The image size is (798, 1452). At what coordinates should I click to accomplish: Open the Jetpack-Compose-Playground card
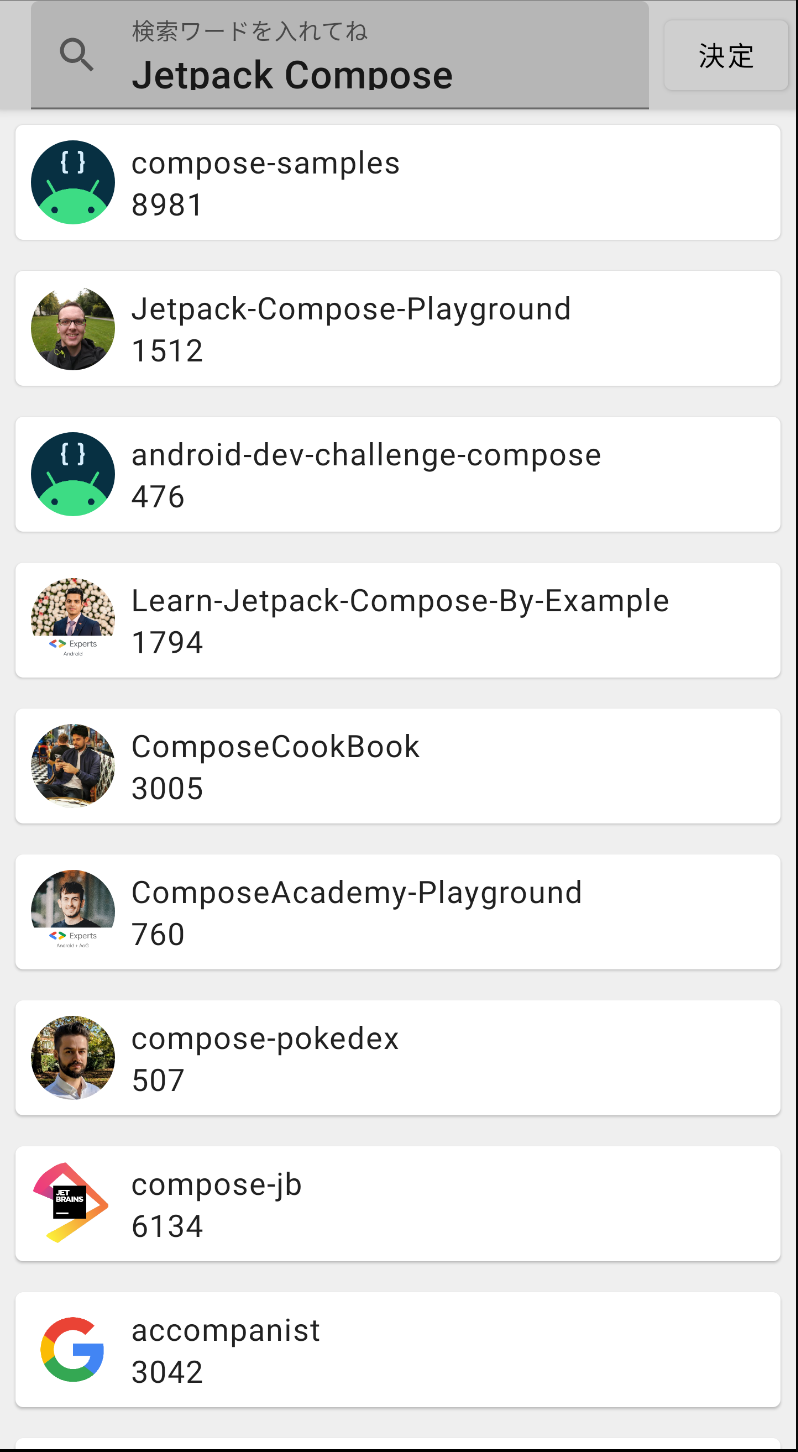[x=398, y=328]
